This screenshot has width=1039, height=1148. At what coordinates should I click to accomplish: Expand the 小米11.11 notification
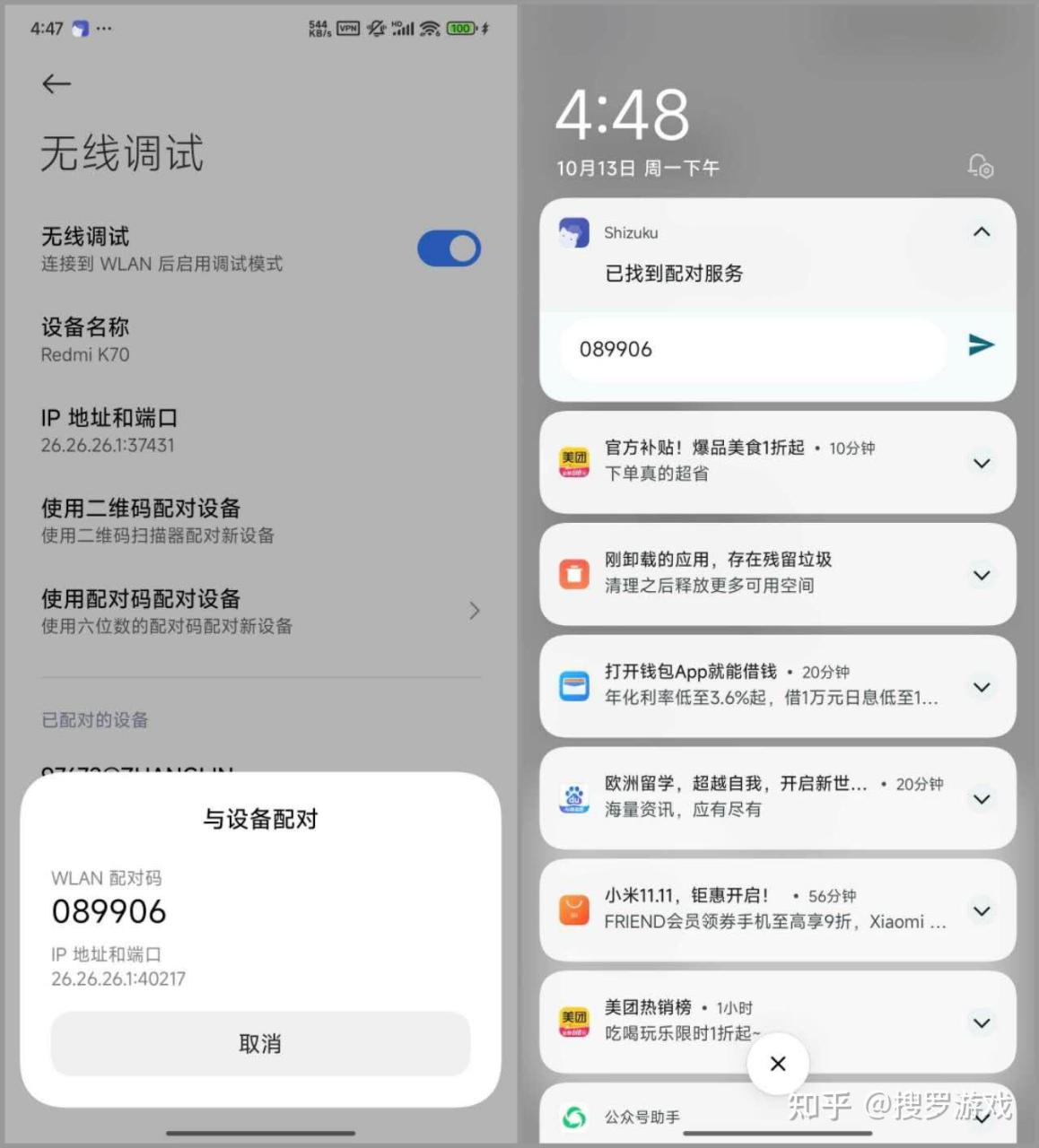[x=982, y=910]
